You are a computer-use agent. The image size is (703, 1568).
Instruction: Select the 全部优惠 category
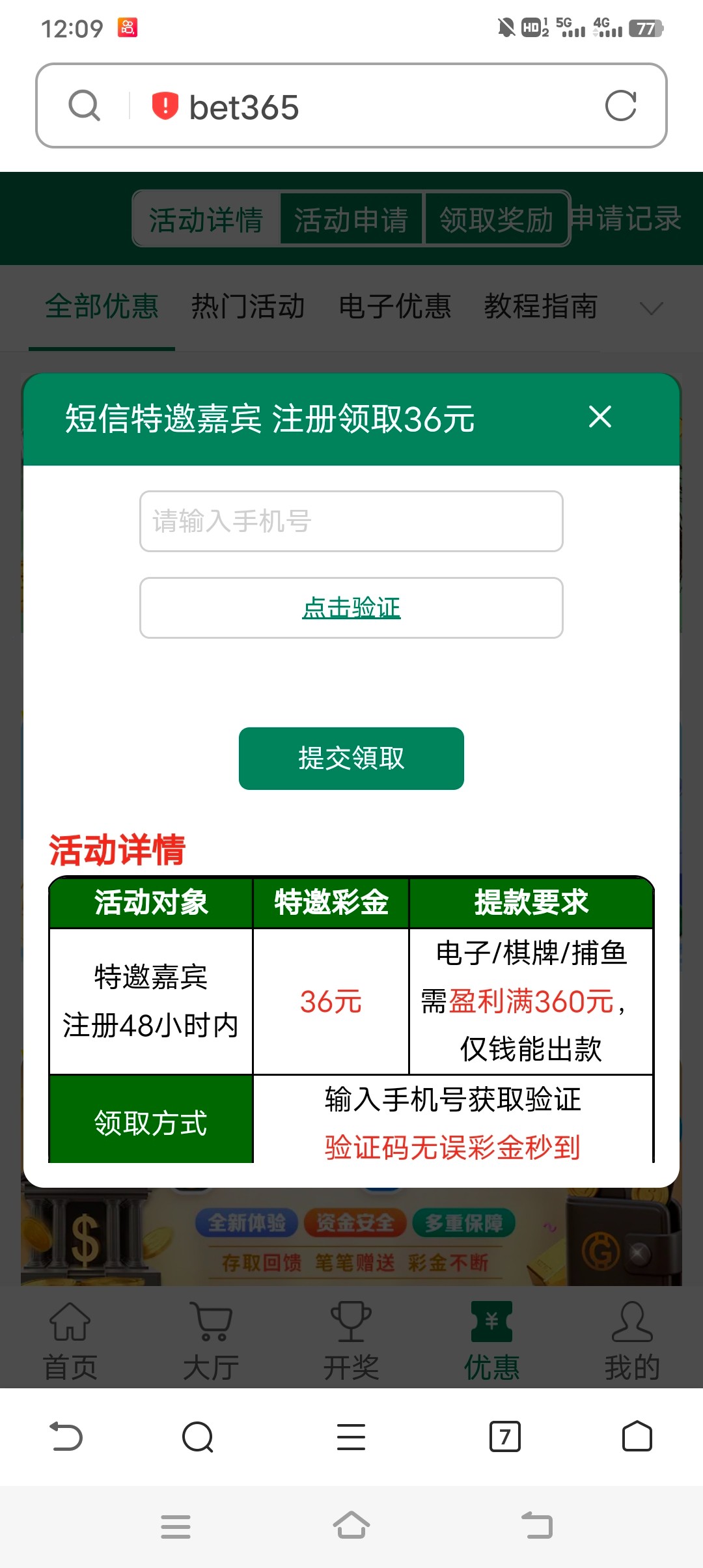(x=102, y=306)
